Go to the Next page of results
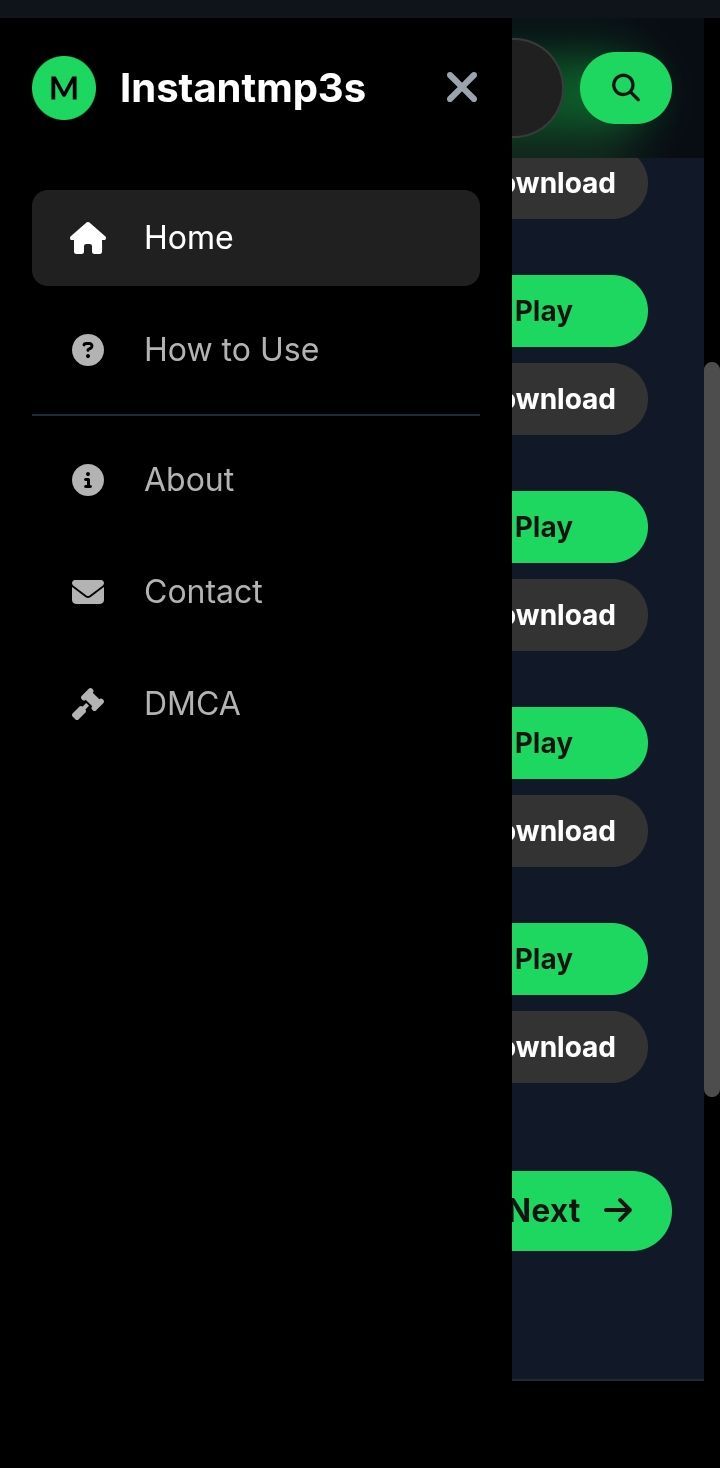The width and height of the screenshot is (720, 1468). click(591, 1211)
